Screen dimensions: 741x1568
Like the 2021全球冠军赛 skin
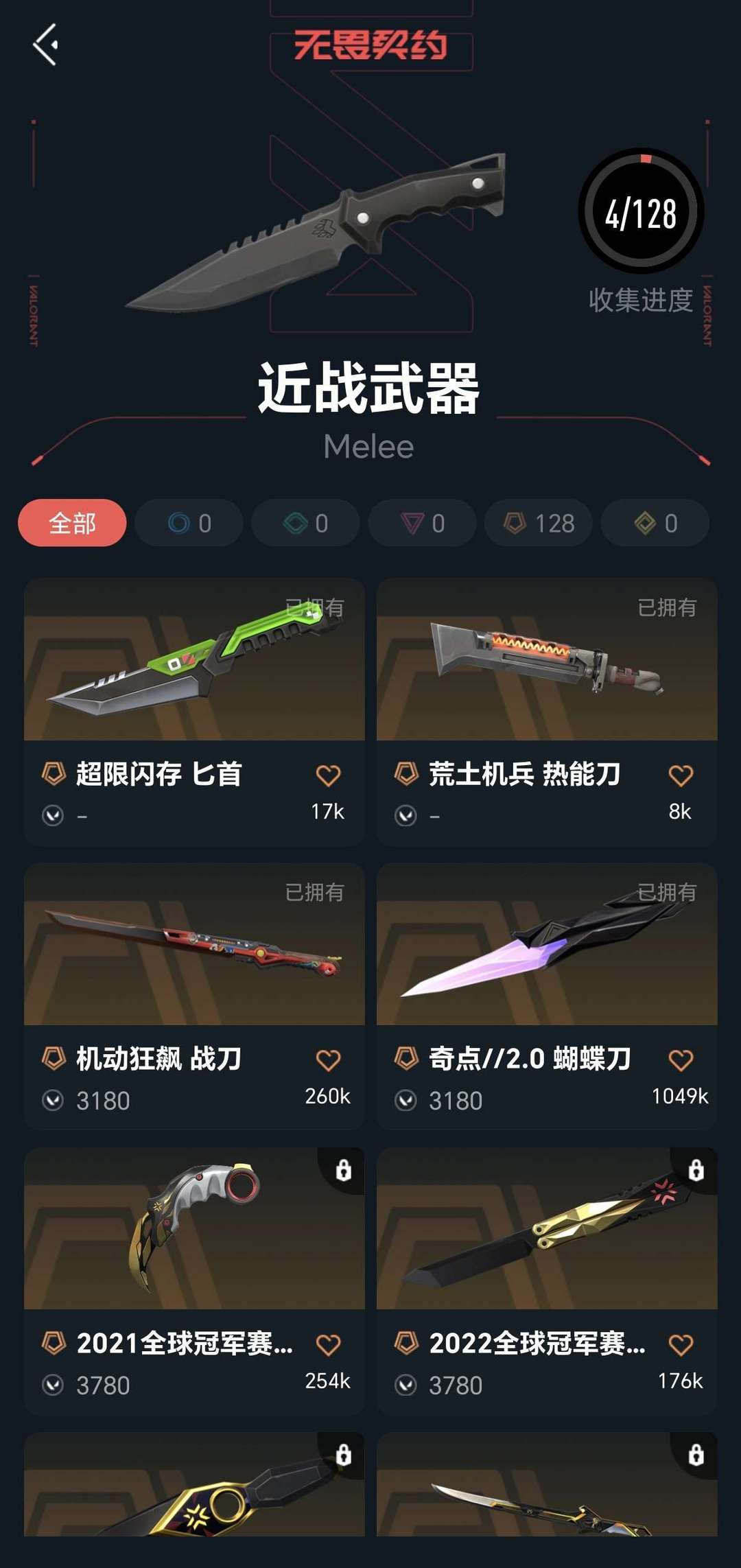tap(328, 1344)
